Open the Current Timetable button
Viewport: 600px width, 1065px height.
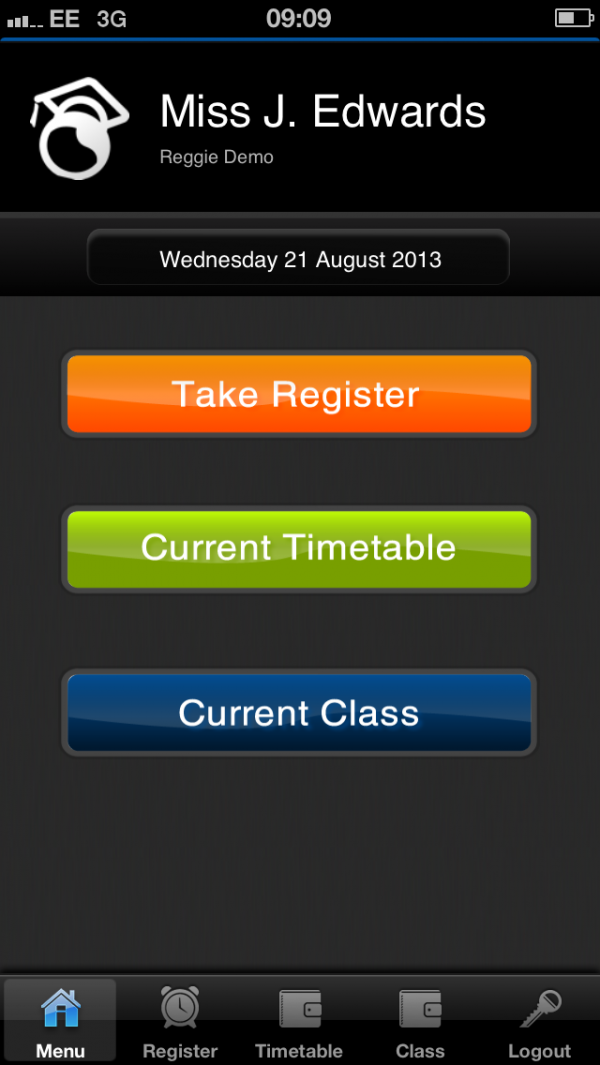pos(299,549)
